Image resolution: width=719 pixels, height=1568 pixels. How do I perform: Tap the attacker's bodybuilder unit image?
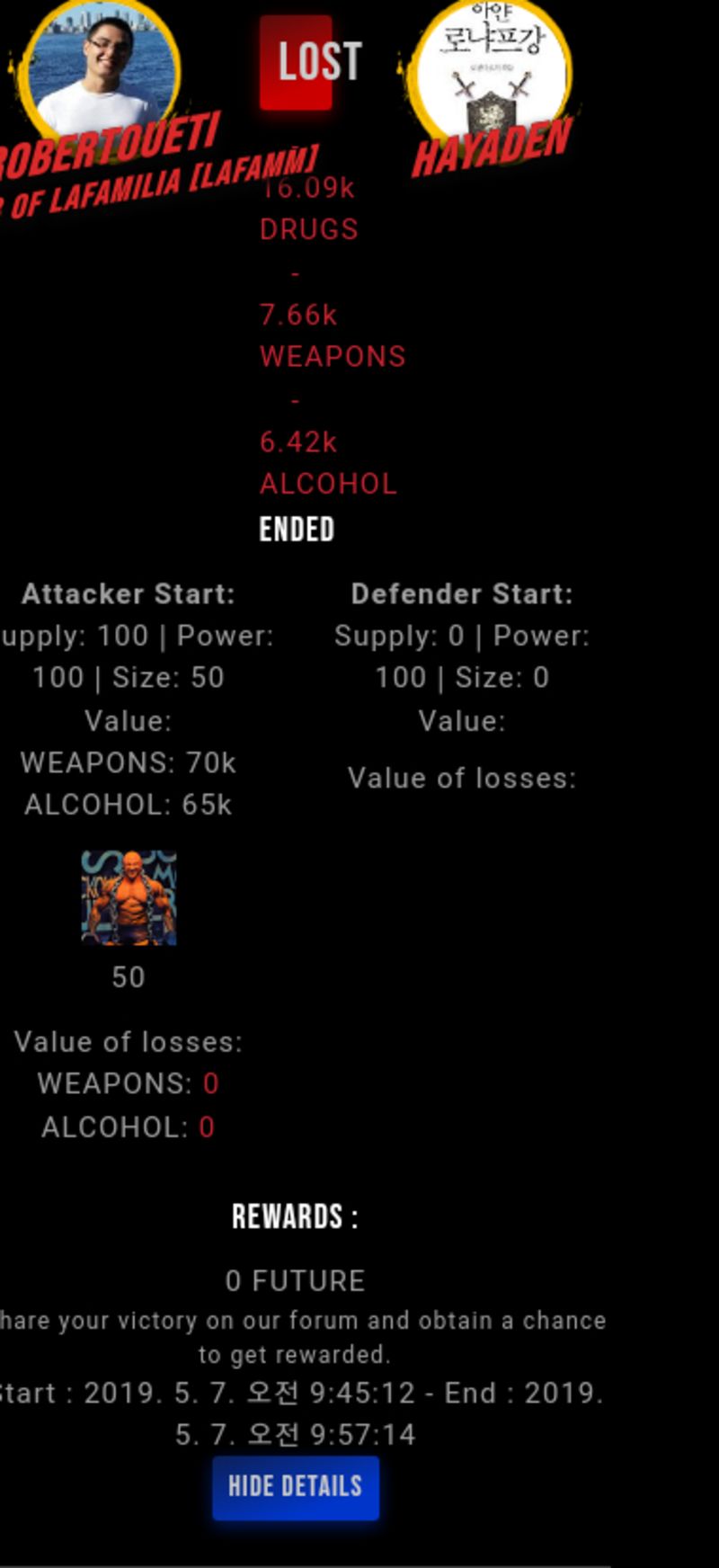129,897
